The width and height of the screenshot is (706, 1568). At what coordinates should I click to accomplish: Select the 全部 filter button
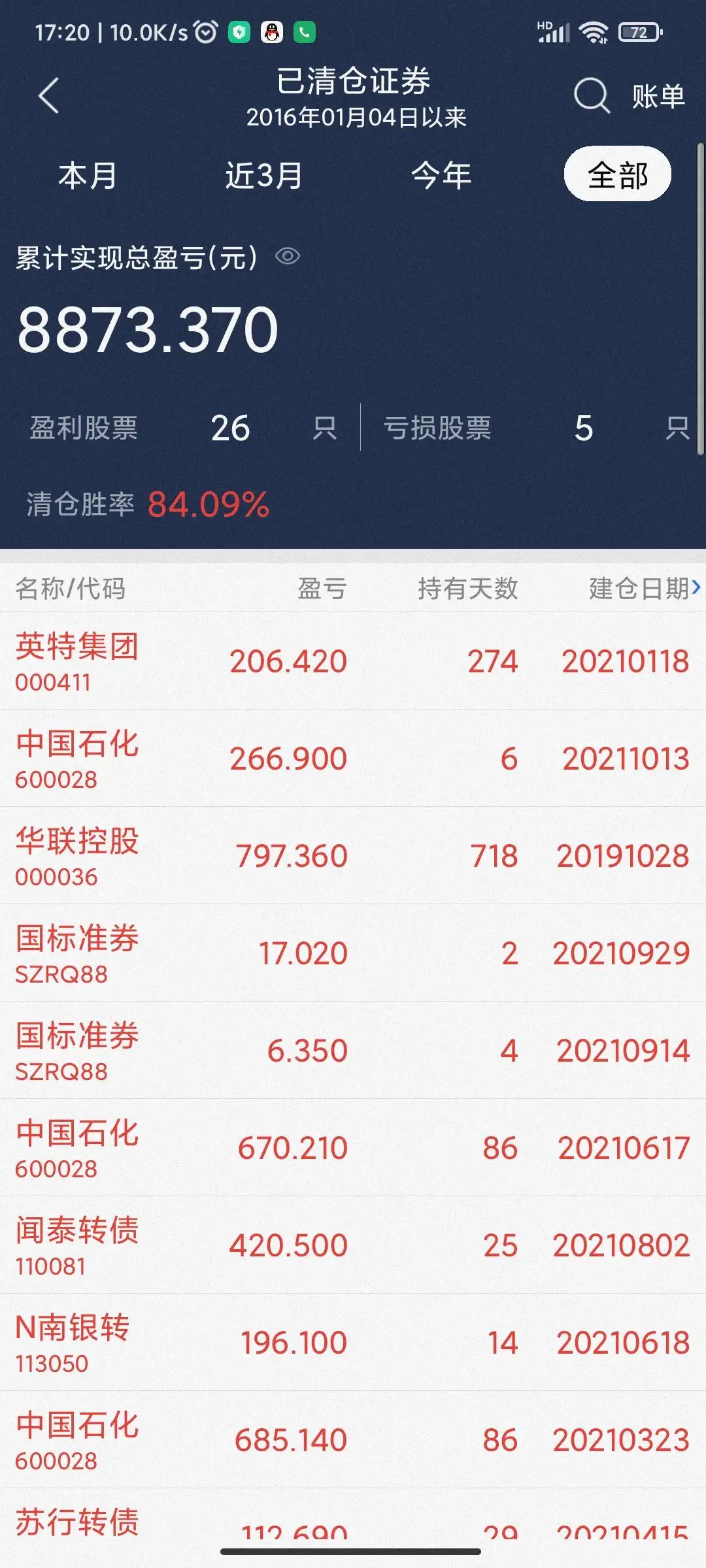617,175
